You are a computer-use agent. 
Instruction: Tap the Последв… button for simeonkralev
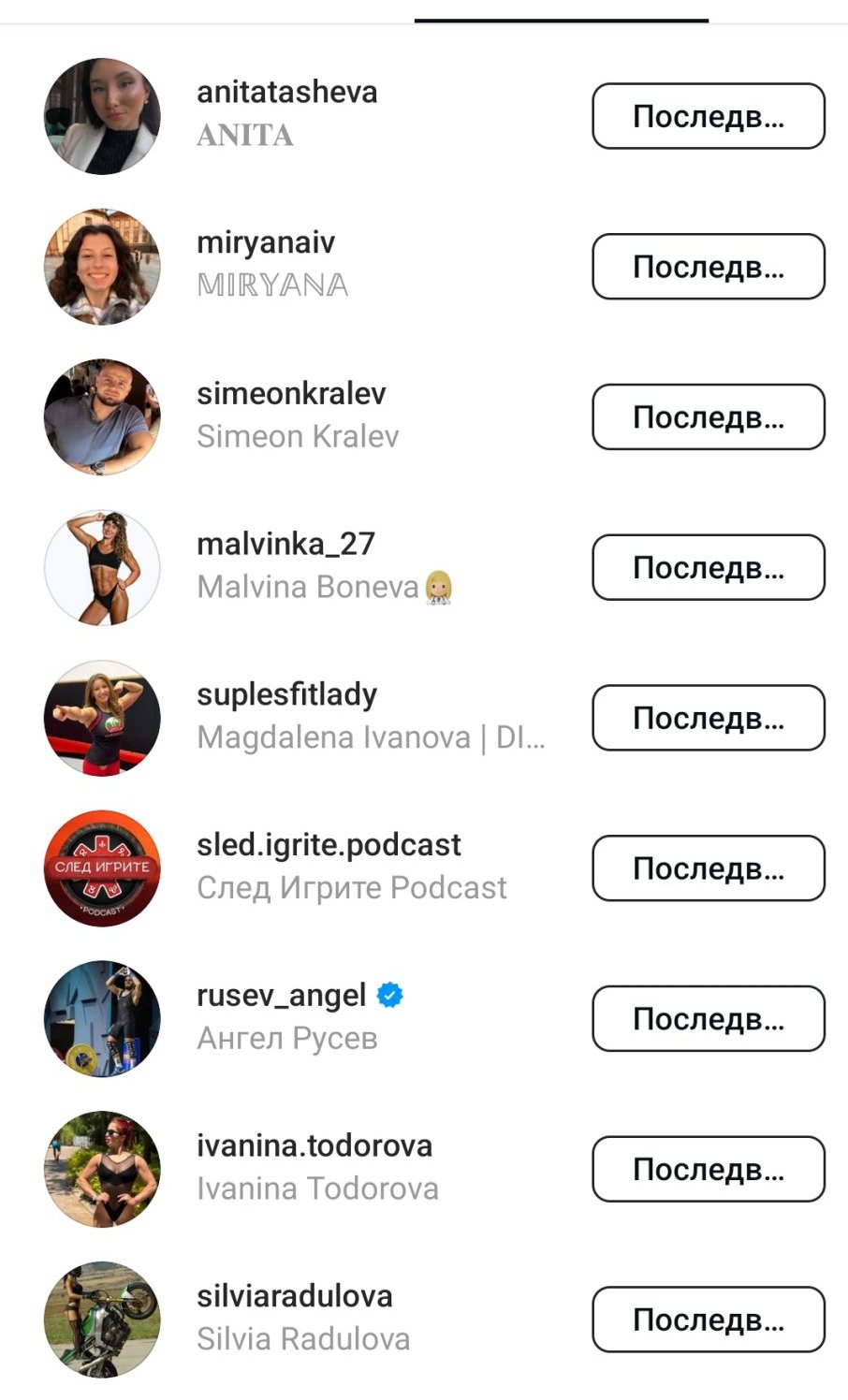tap(709, 417)
